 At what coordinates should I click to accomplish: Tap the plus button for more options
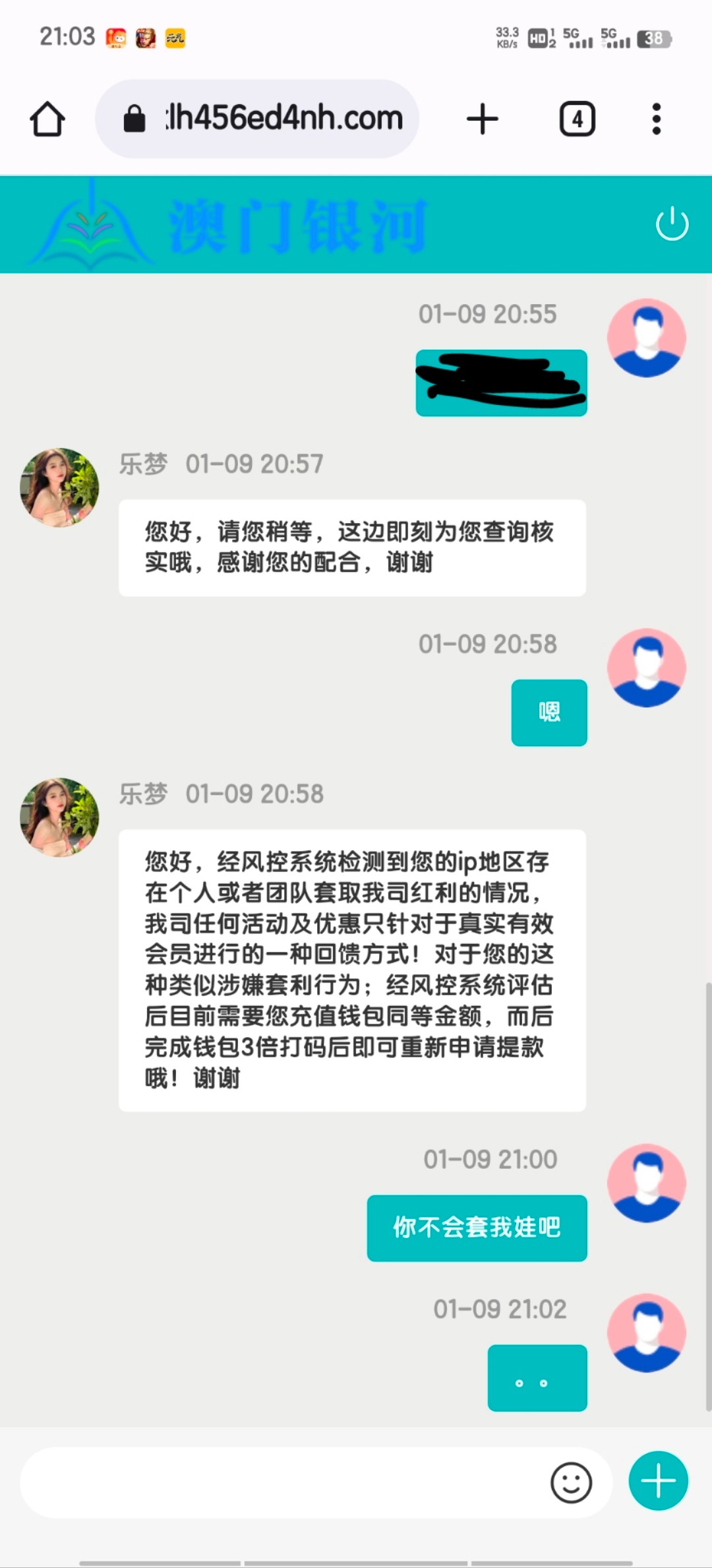click(x=658, y=1481)
